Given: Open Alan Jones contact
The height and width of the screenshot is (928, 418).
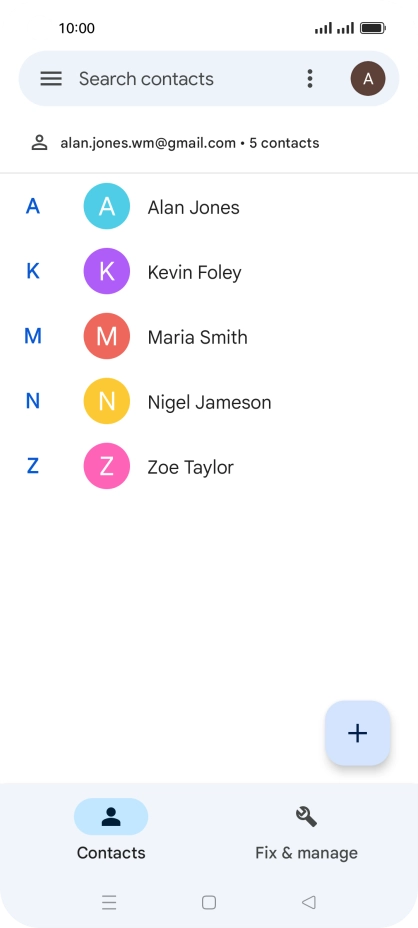Looking at the screenshot, I should point(209,207).
